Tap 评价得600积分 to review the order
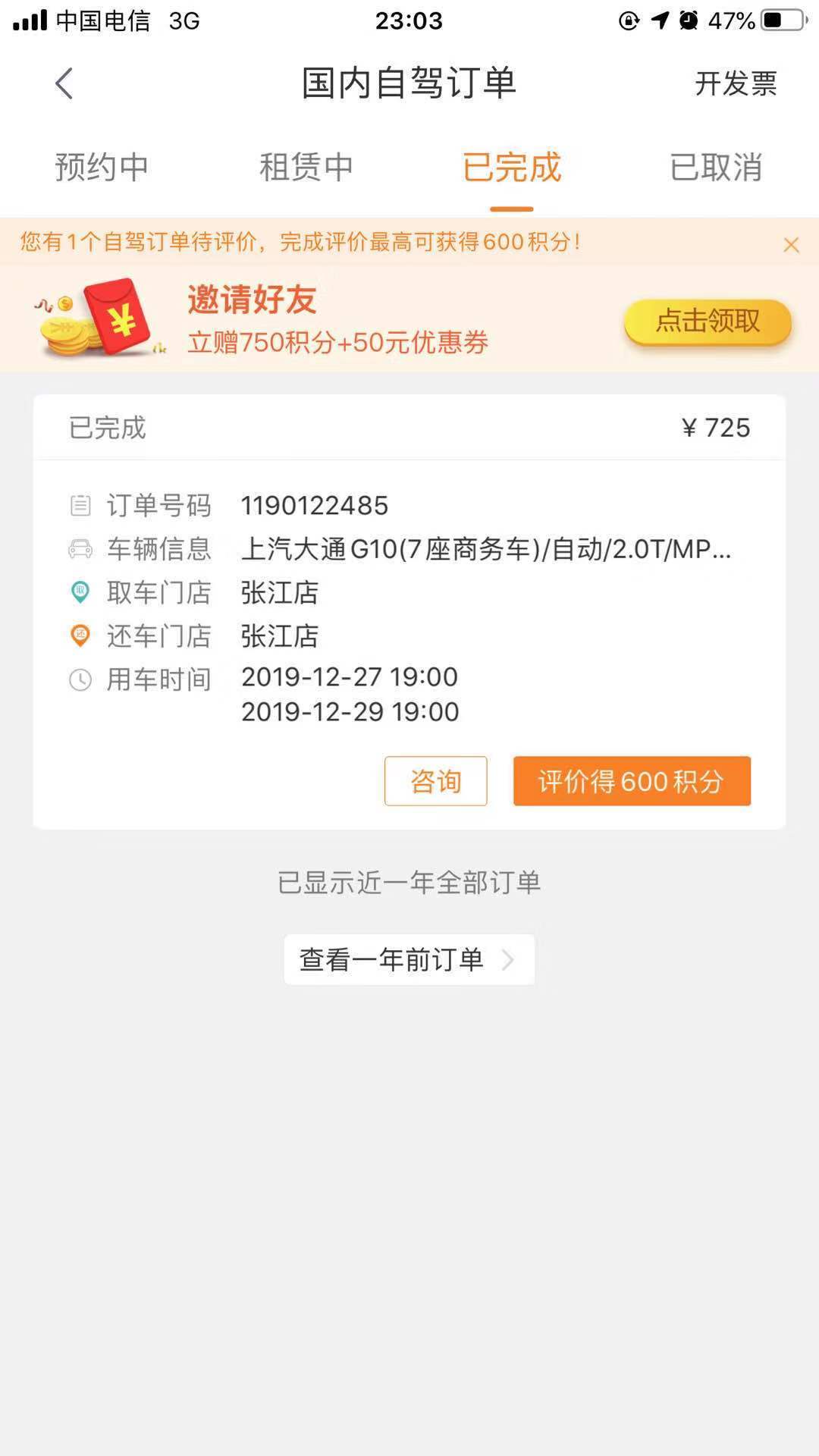 pyautogui.click(x=632, y=781)
